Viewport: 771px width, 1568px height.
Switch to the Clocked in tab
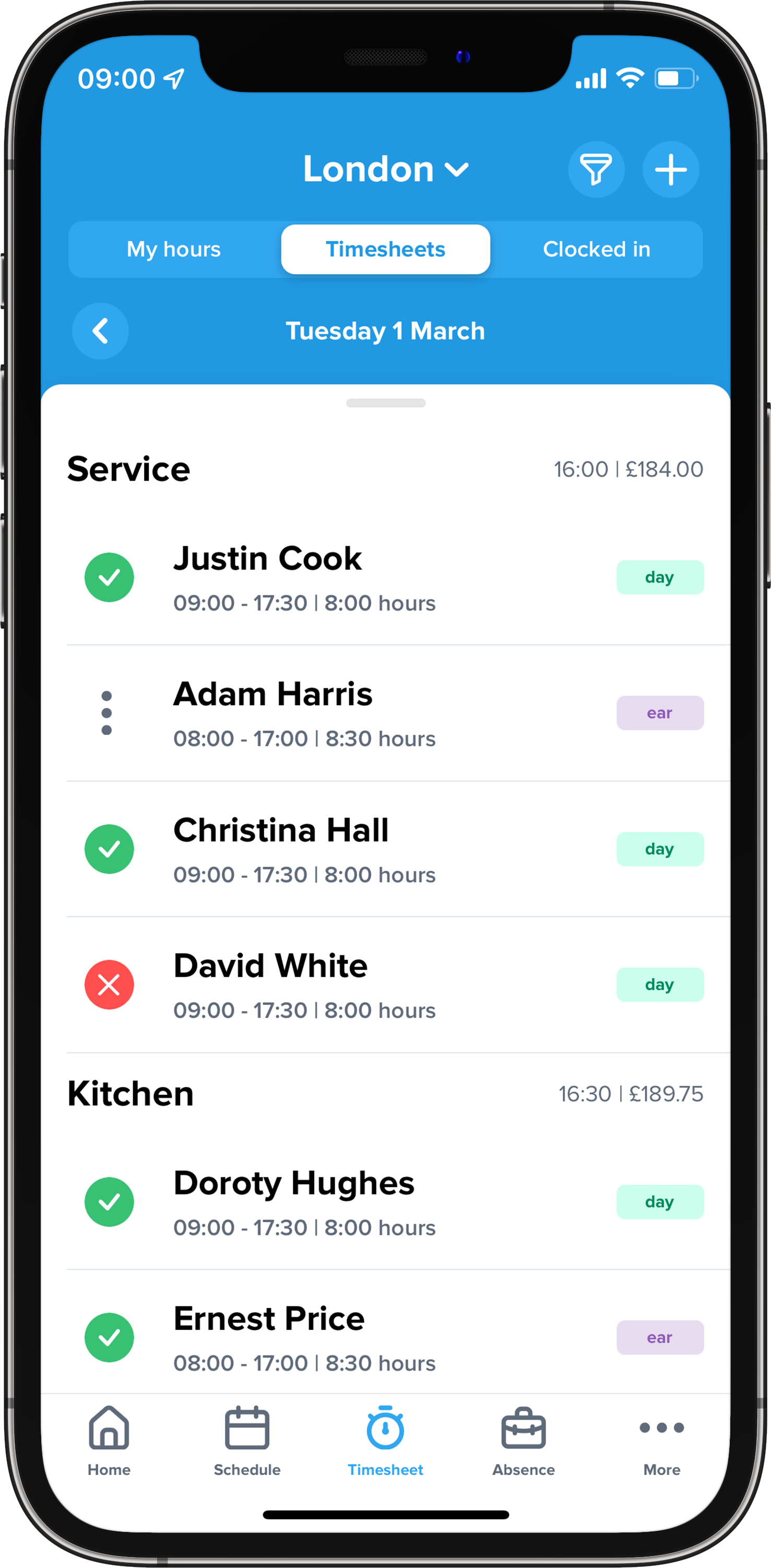point(596,249)
